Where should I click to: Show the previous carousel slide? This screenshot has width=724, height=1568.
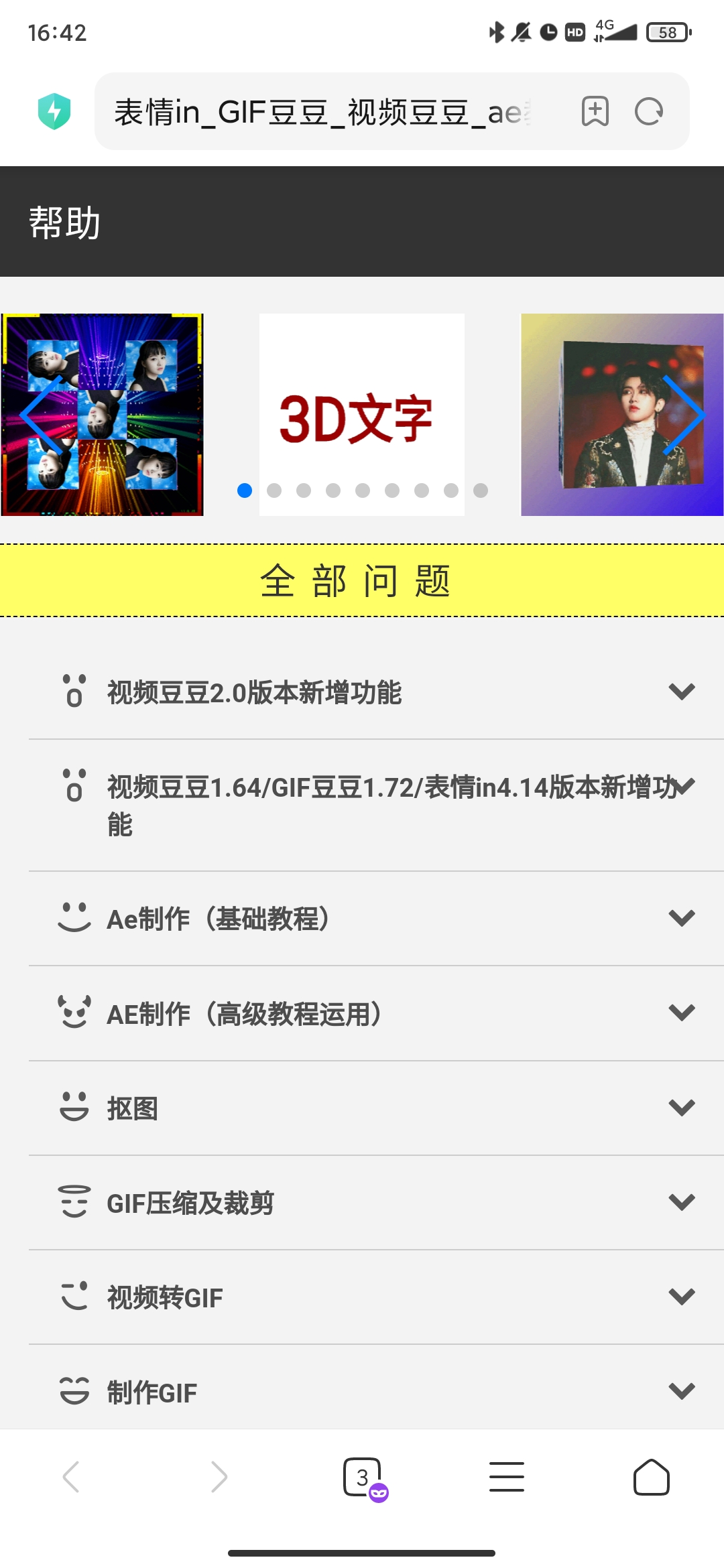(42, 415)
